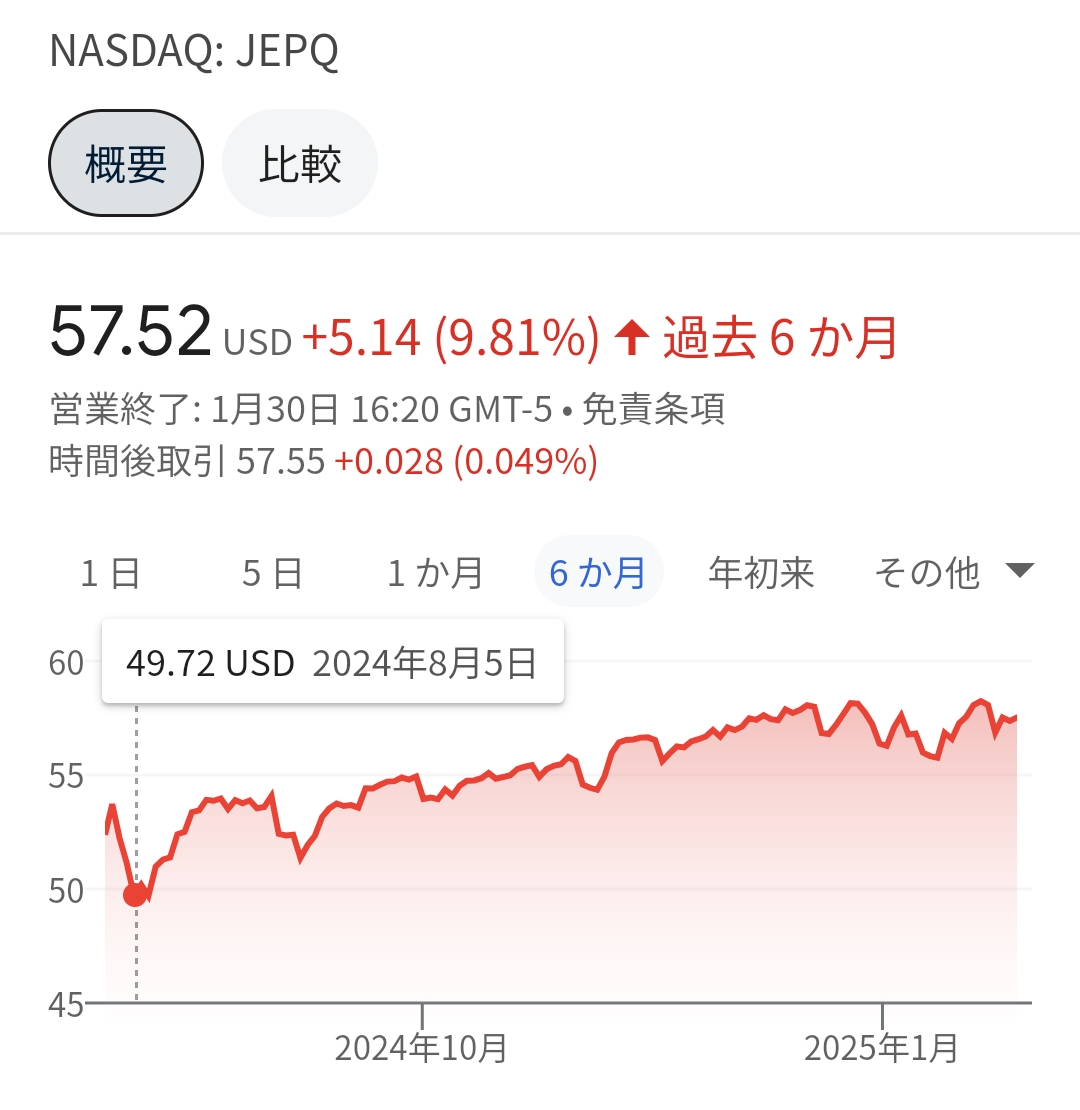
Task: Expand the その他 range dropdown
Action: [x=954, y=572]
